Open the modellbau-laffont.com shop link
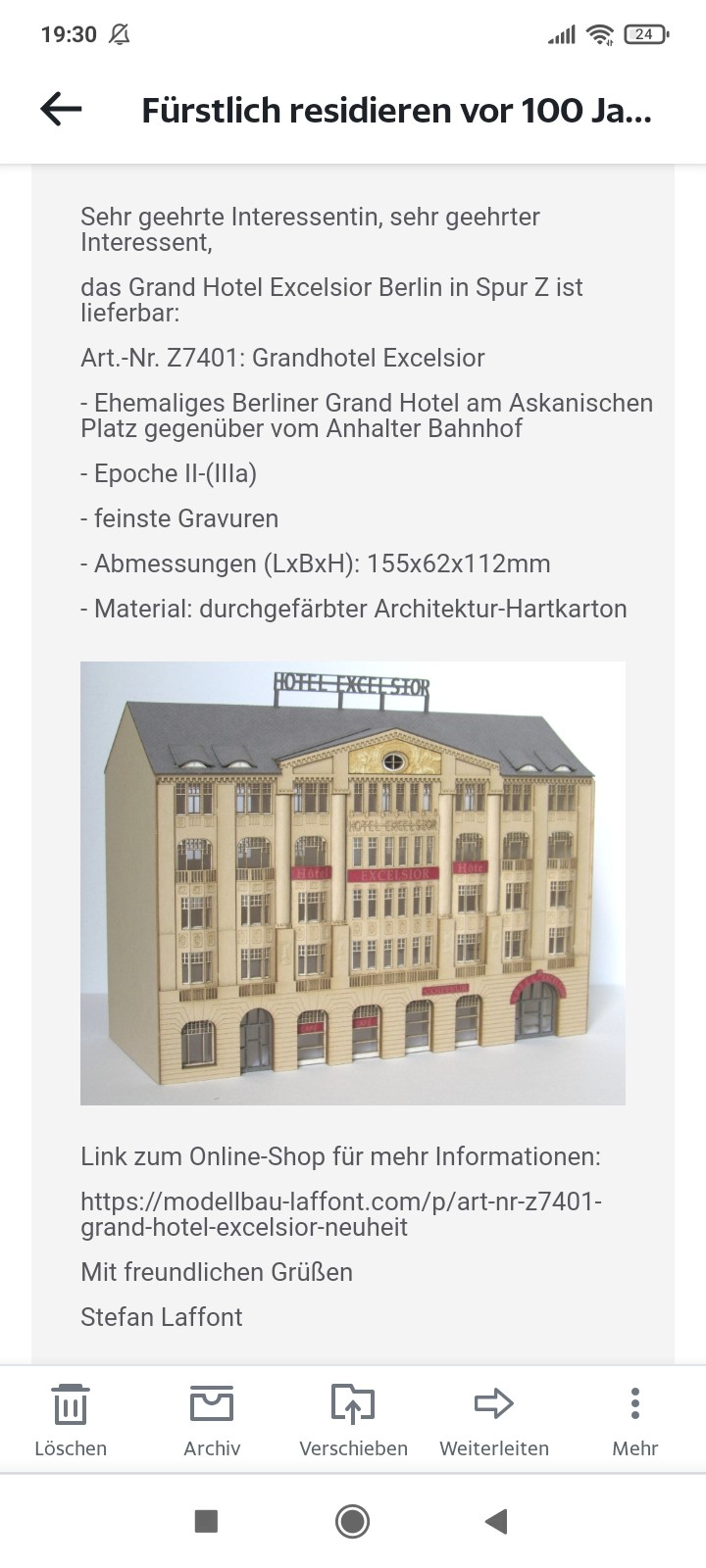The height and width of the screenshot is (1568, 706). tap(340, 1214)
